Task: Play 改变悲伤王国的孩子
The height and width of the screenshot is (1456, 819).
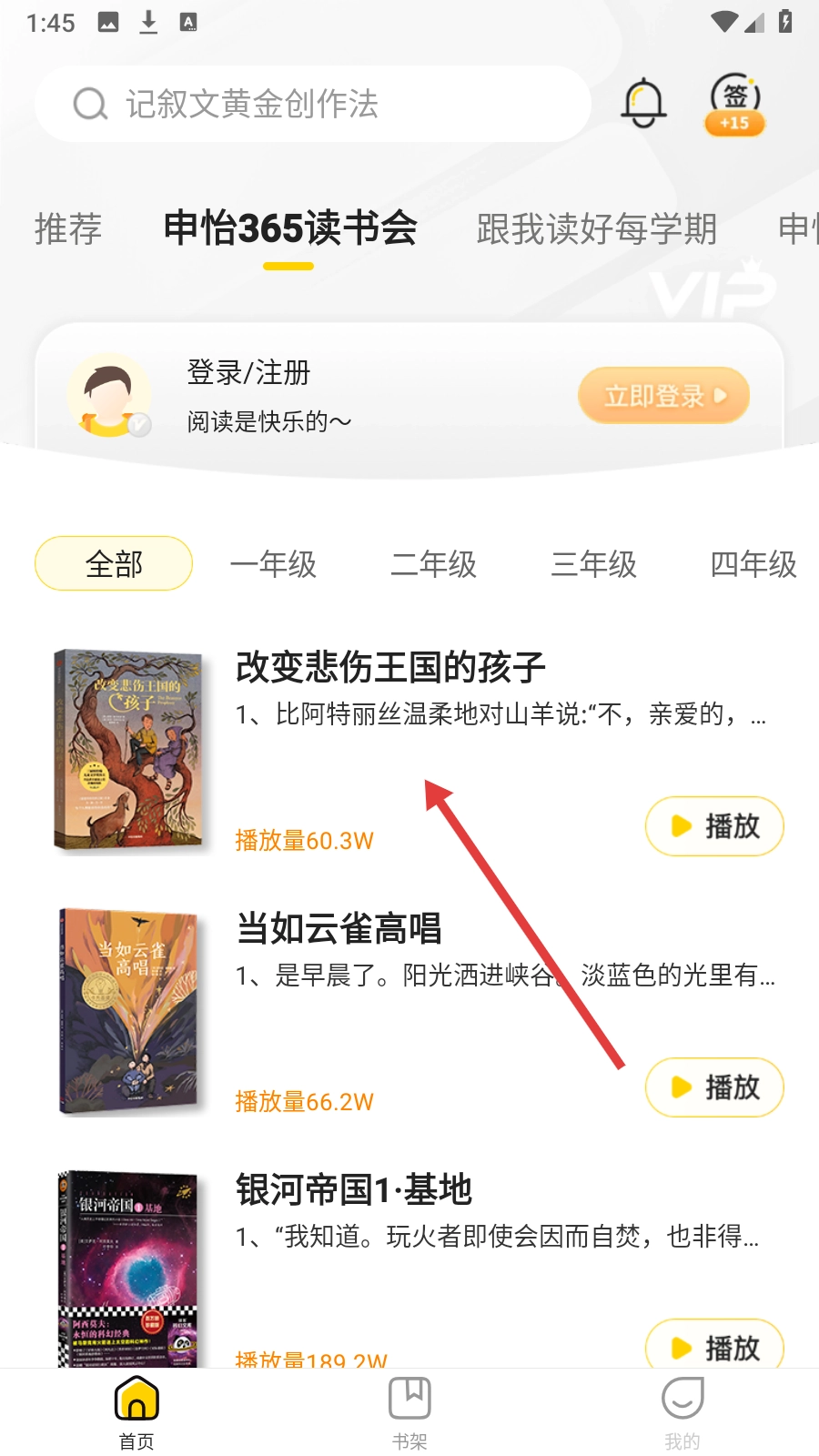Action: (x=714, y=826)
